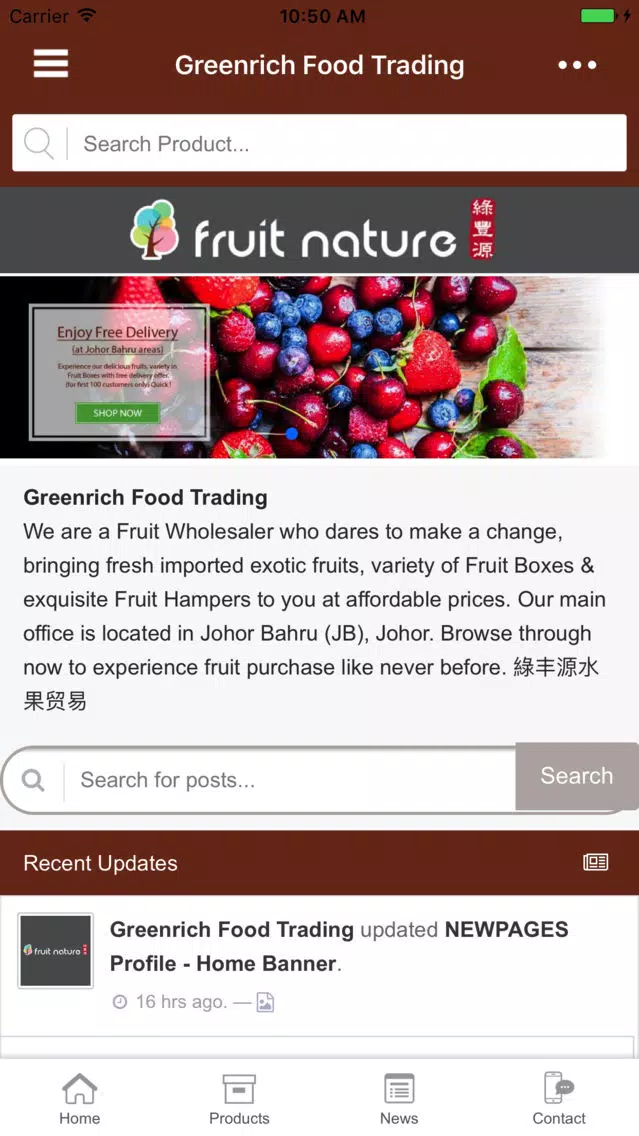This screenshot has width=639, height=1136.
Task: Switch to the Products tab
Action: tap(239, 1098)
